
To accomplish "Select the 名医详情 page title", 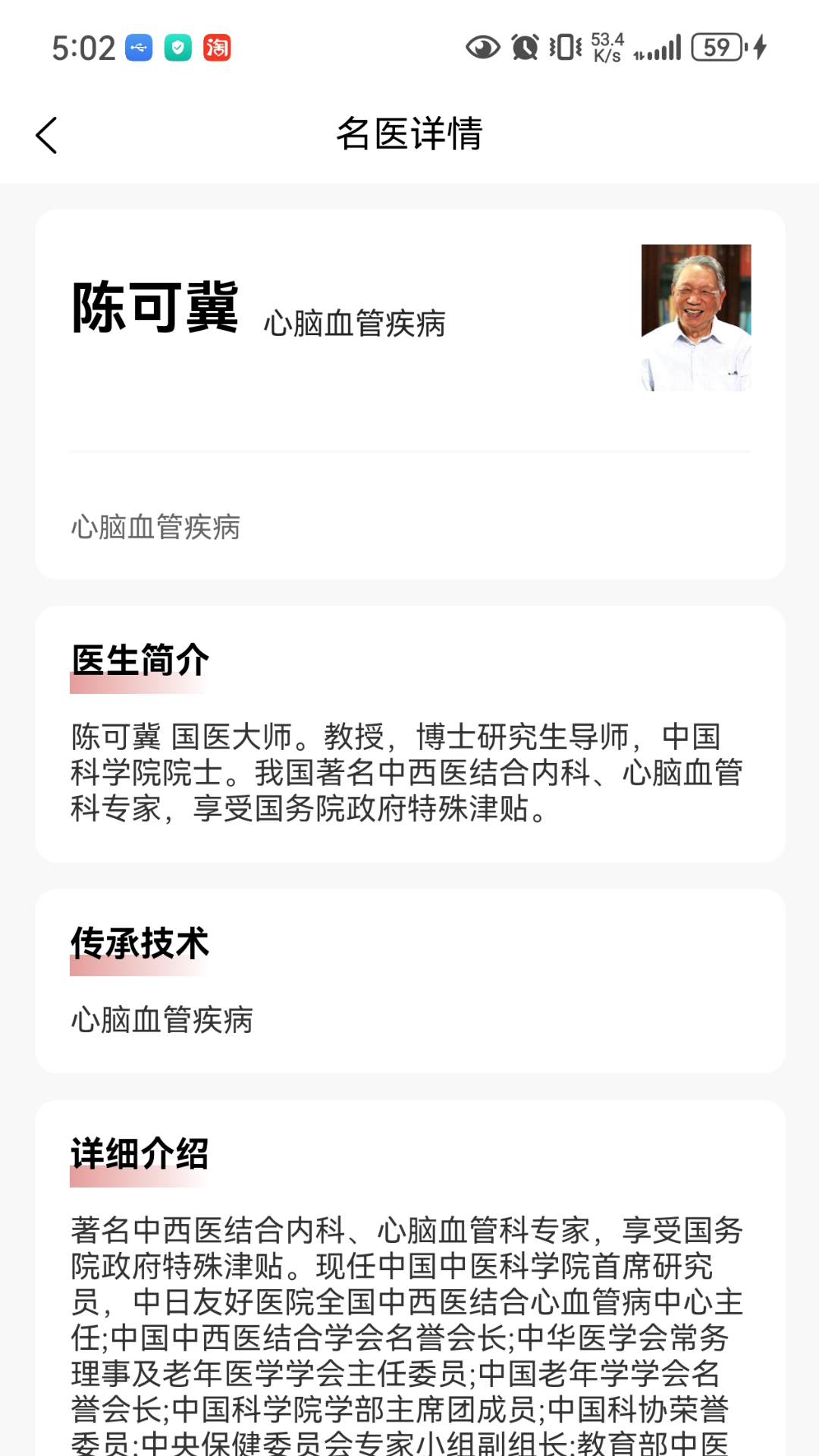I will click(x=409, y=133).
